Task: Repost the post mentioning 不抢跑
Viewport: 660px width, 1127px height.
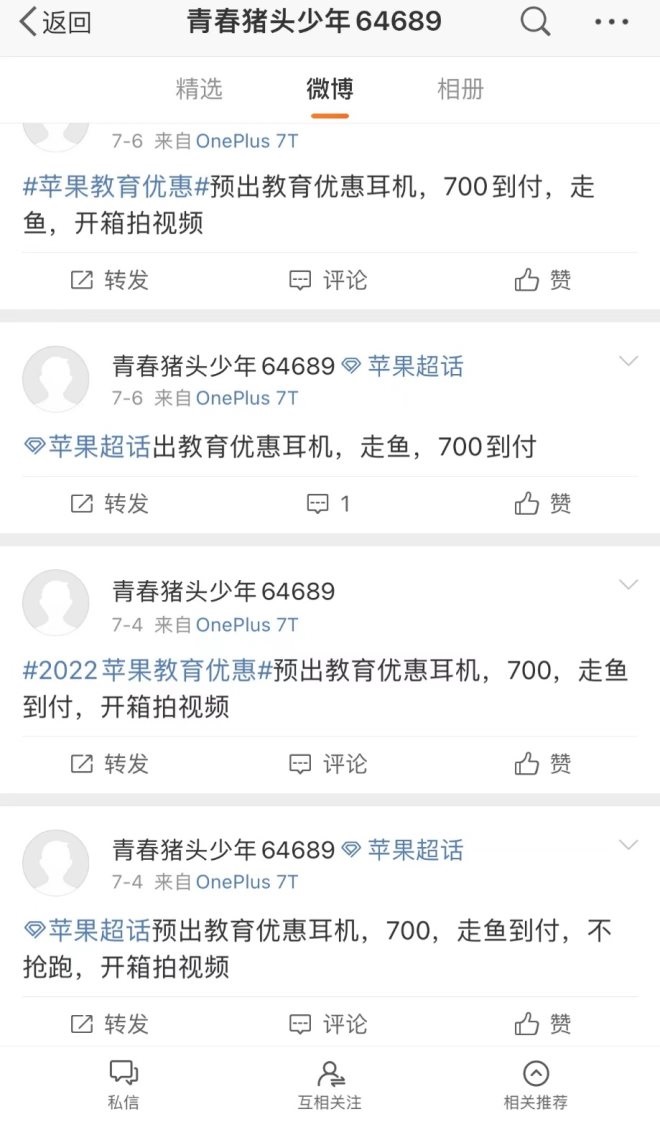Action: click(110, 1024)
